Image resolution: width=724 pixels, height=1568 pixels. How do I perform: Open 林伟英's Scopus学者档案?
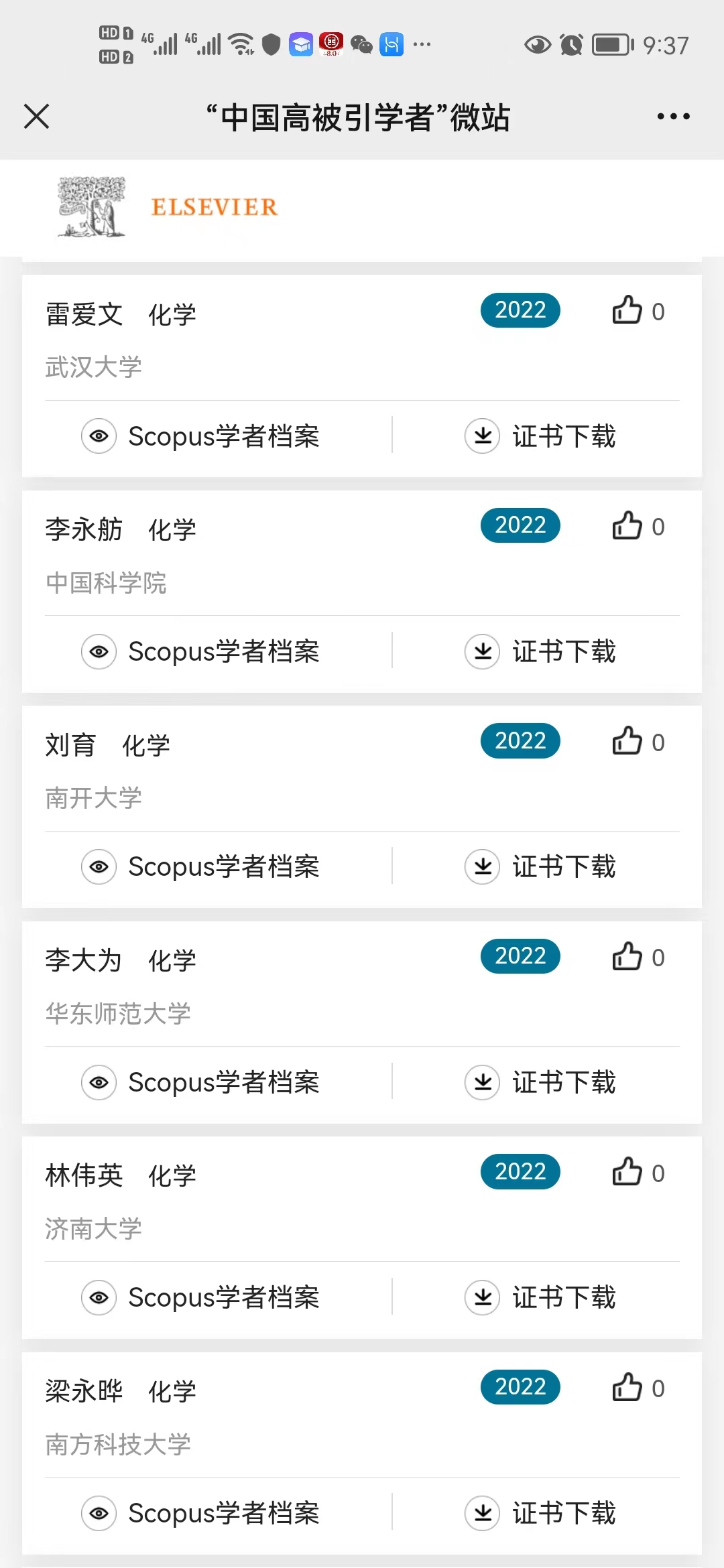point(201,1297)
